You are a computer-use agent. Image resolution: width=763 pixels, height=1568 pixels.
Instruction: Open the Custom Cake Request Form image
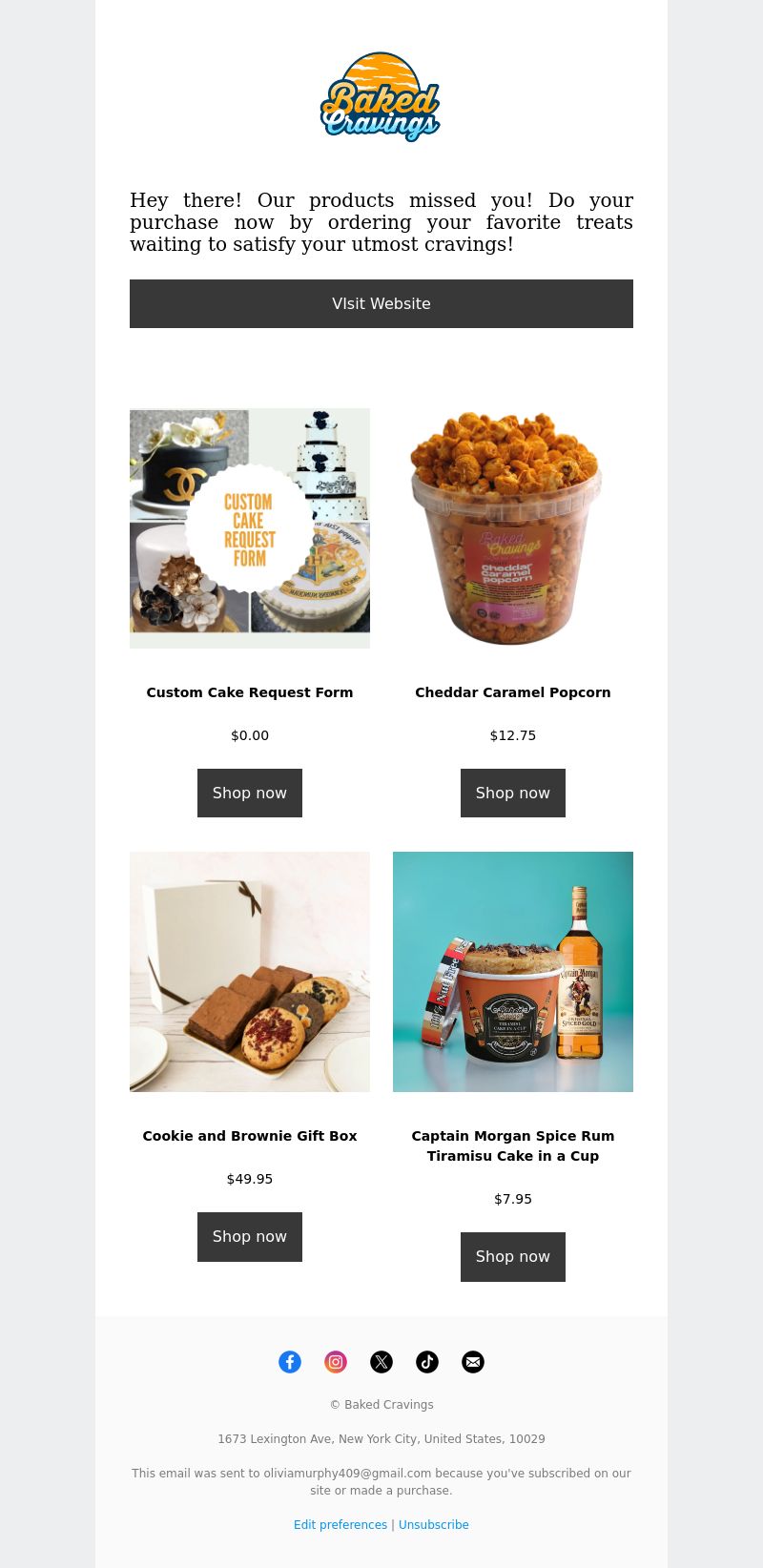[250, 528]
